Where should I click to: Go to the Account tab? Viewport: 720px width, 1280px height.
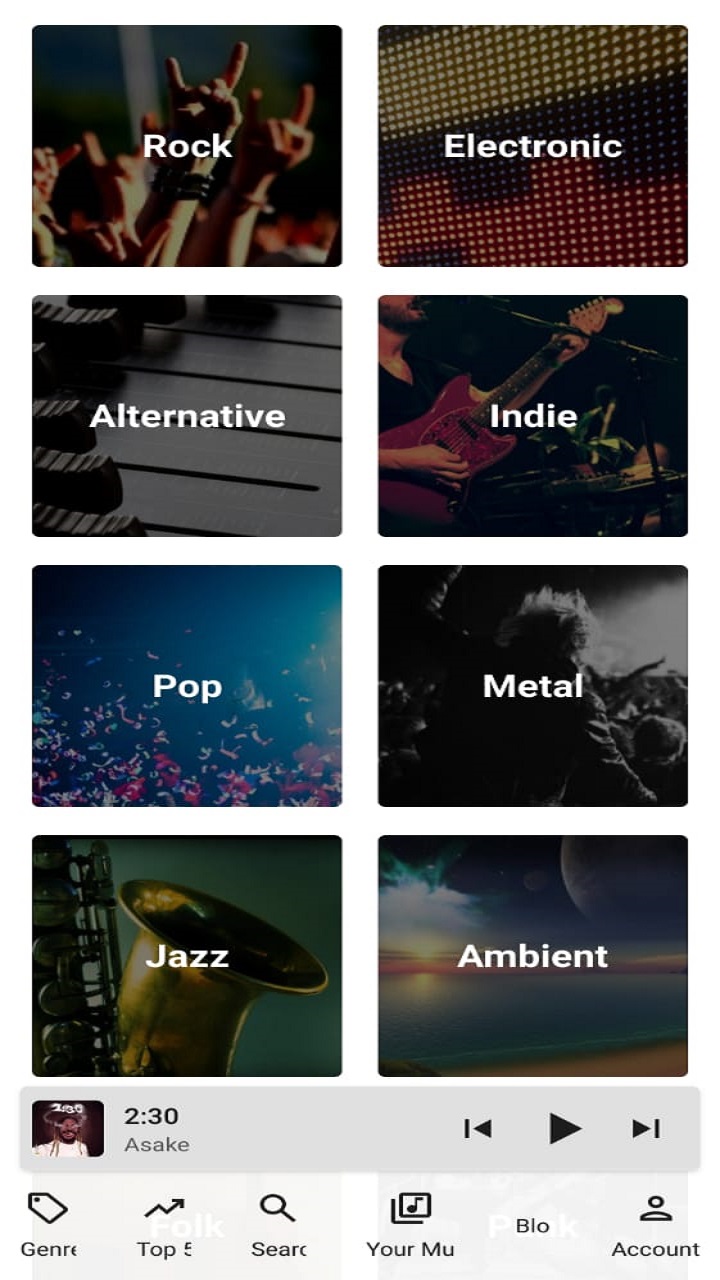(655, 1225)
